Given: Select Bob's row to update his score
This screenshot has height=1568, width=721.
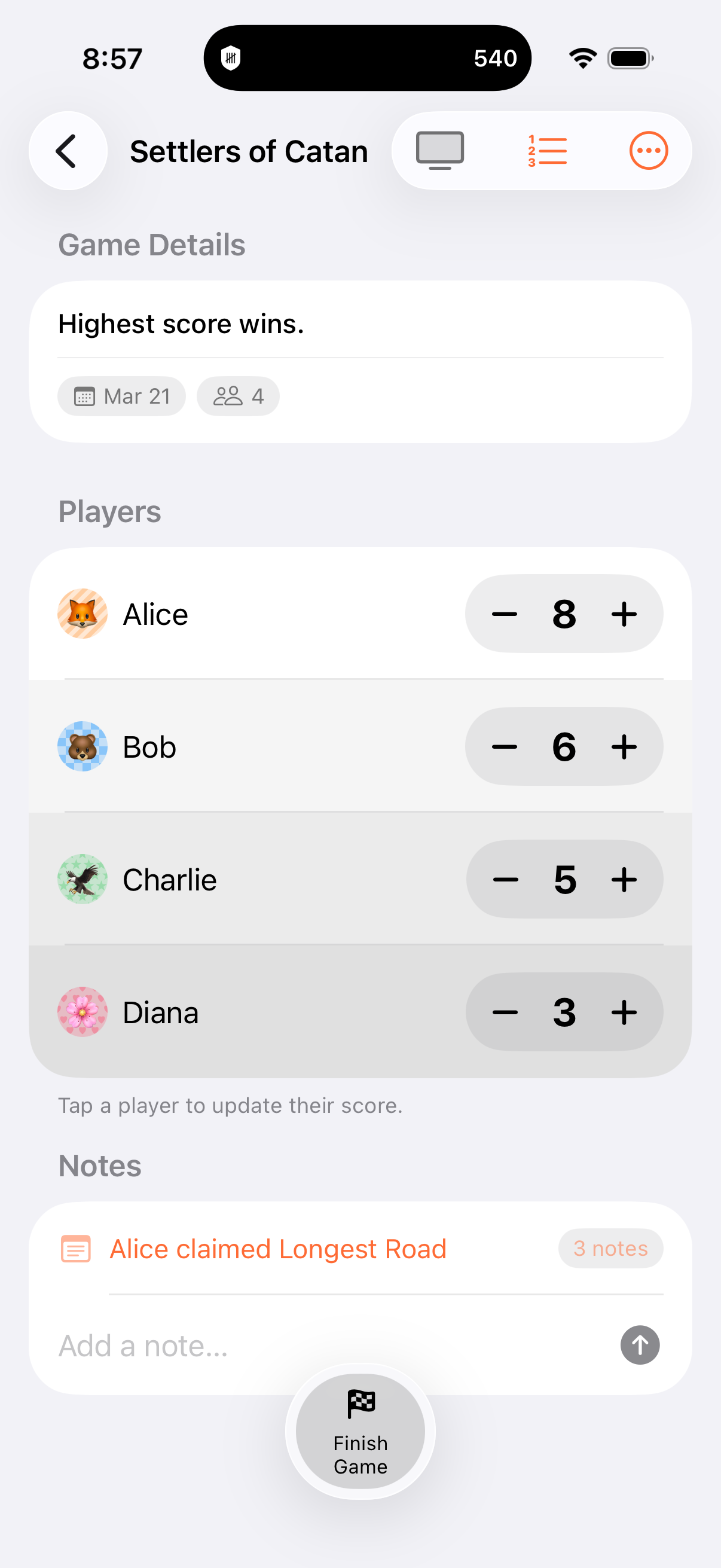Looking at the screenshot, I should (x=243, y=746).
